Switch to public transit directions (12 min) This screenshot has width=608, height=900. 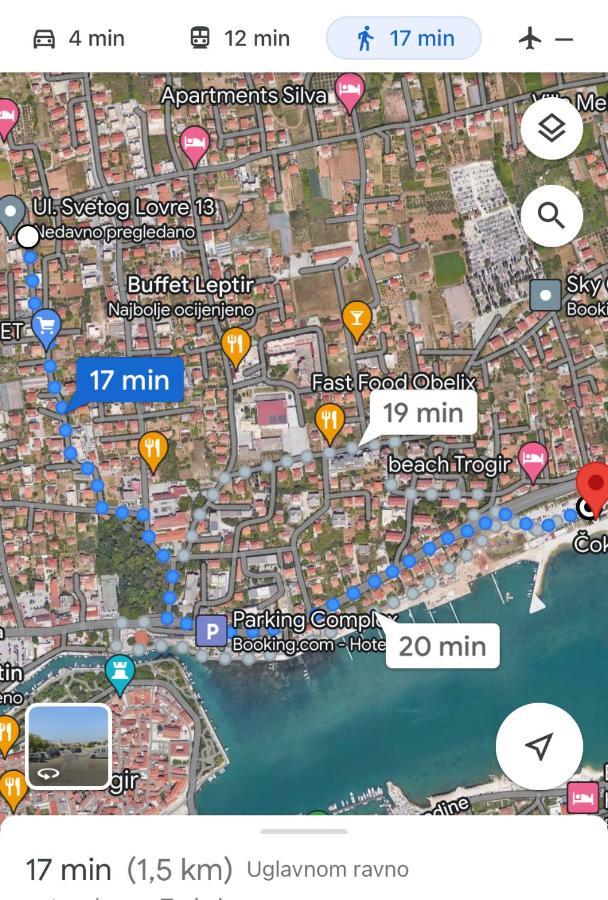point(240,39)
